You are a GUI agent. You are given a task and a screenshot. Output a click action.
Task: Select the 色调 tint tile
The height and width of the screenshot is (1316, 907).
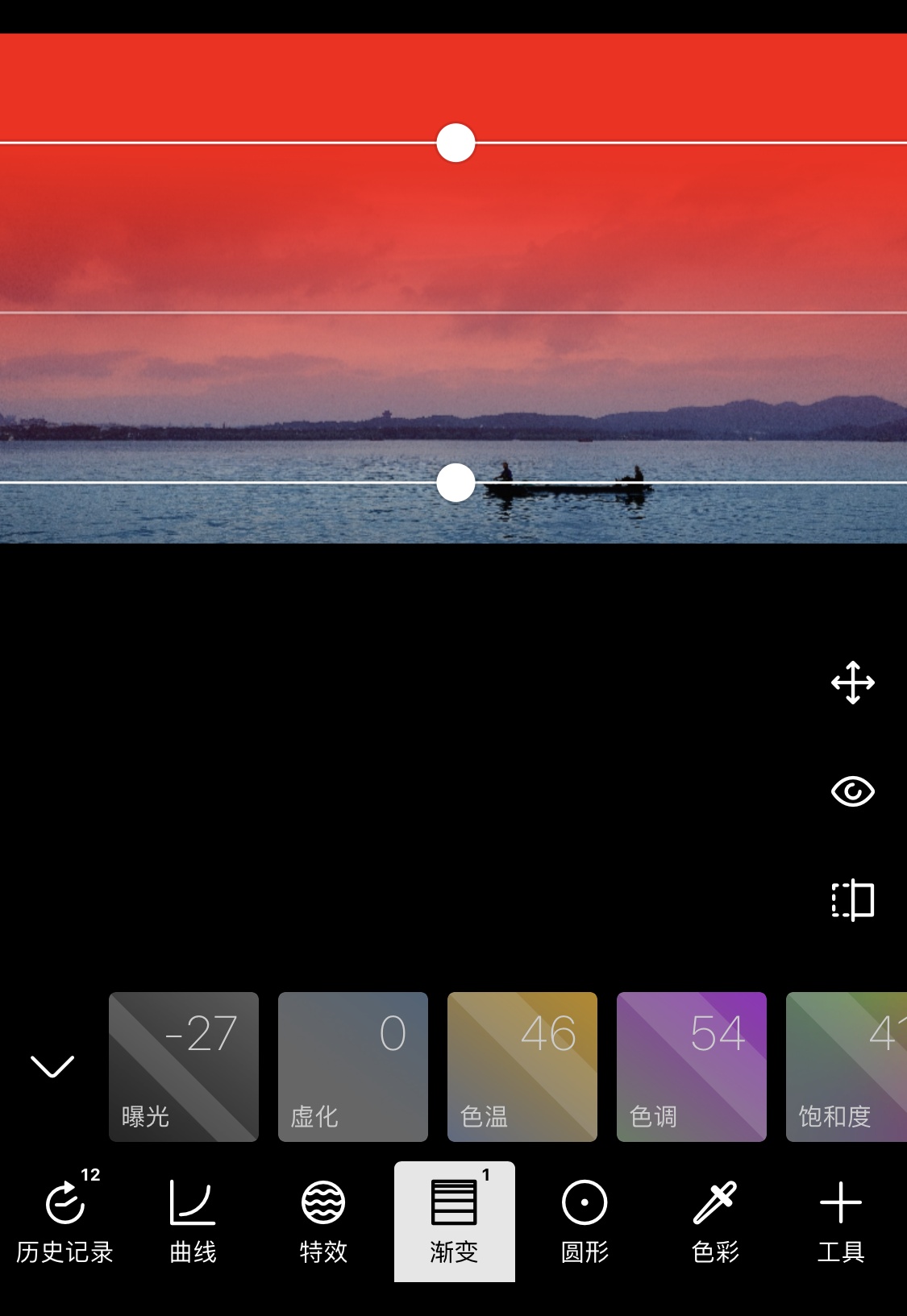[692, 1066]
